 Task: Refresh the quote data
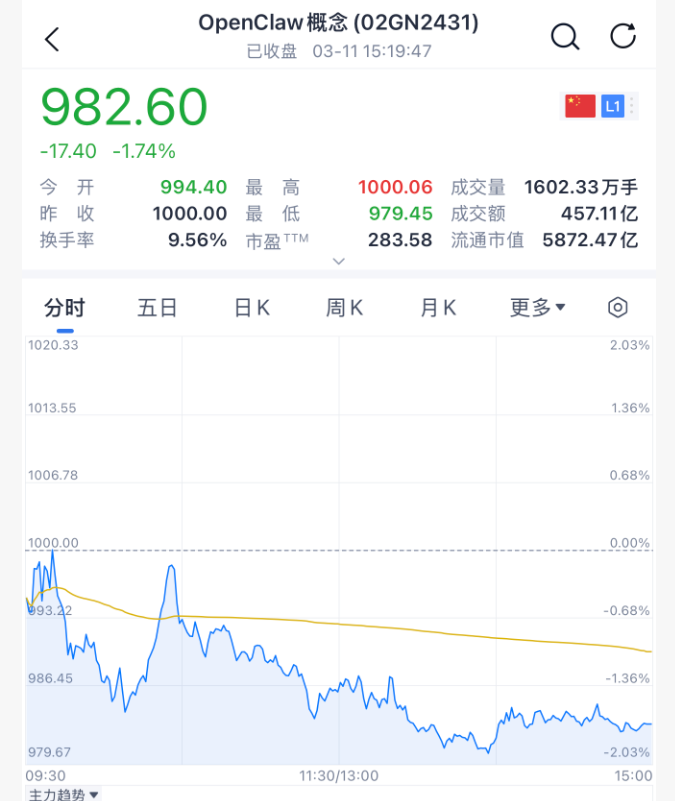click(x=623, y=37)
